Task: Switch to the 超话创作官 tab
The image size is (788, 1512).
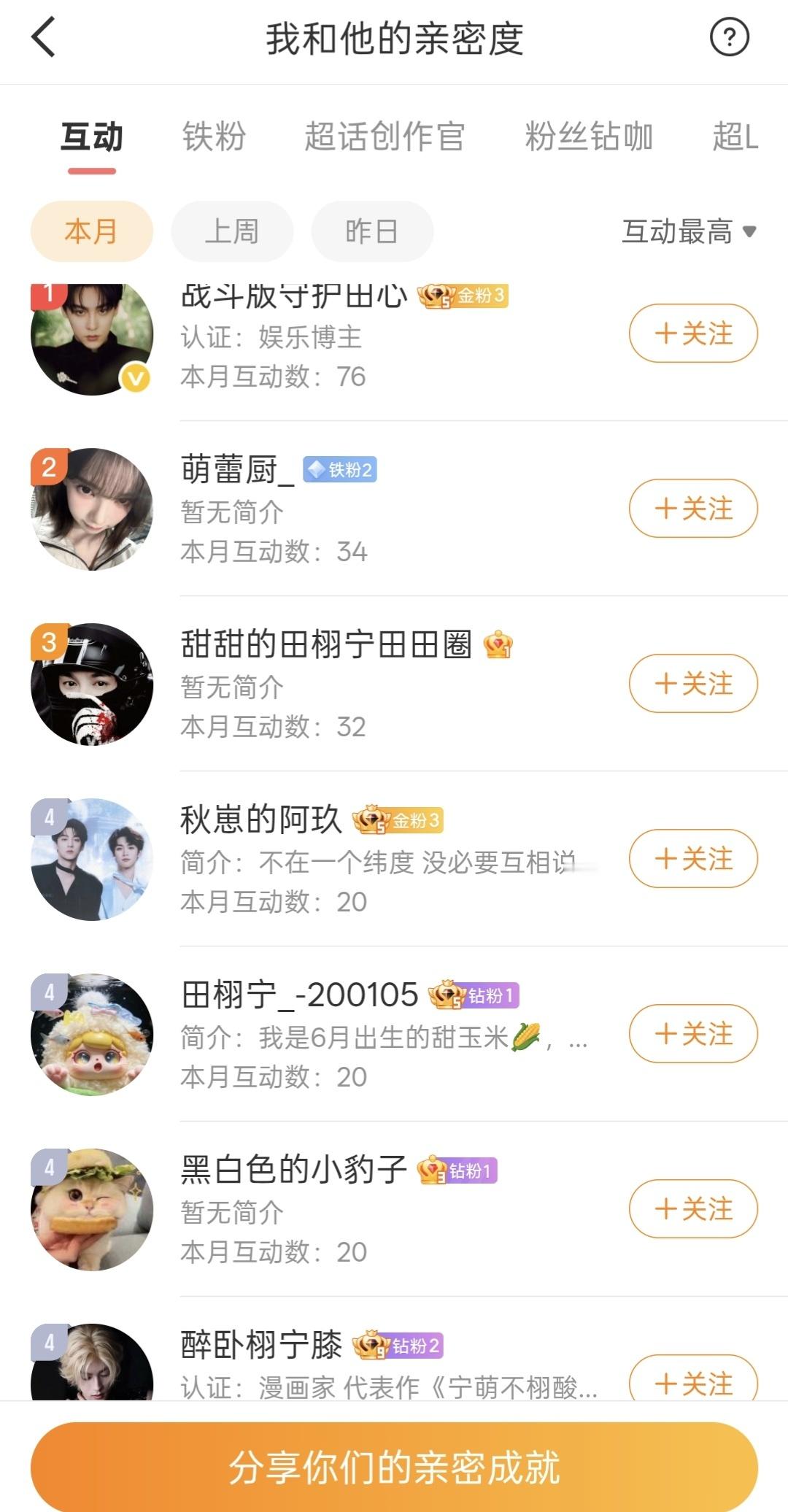Action: point(385,136)
